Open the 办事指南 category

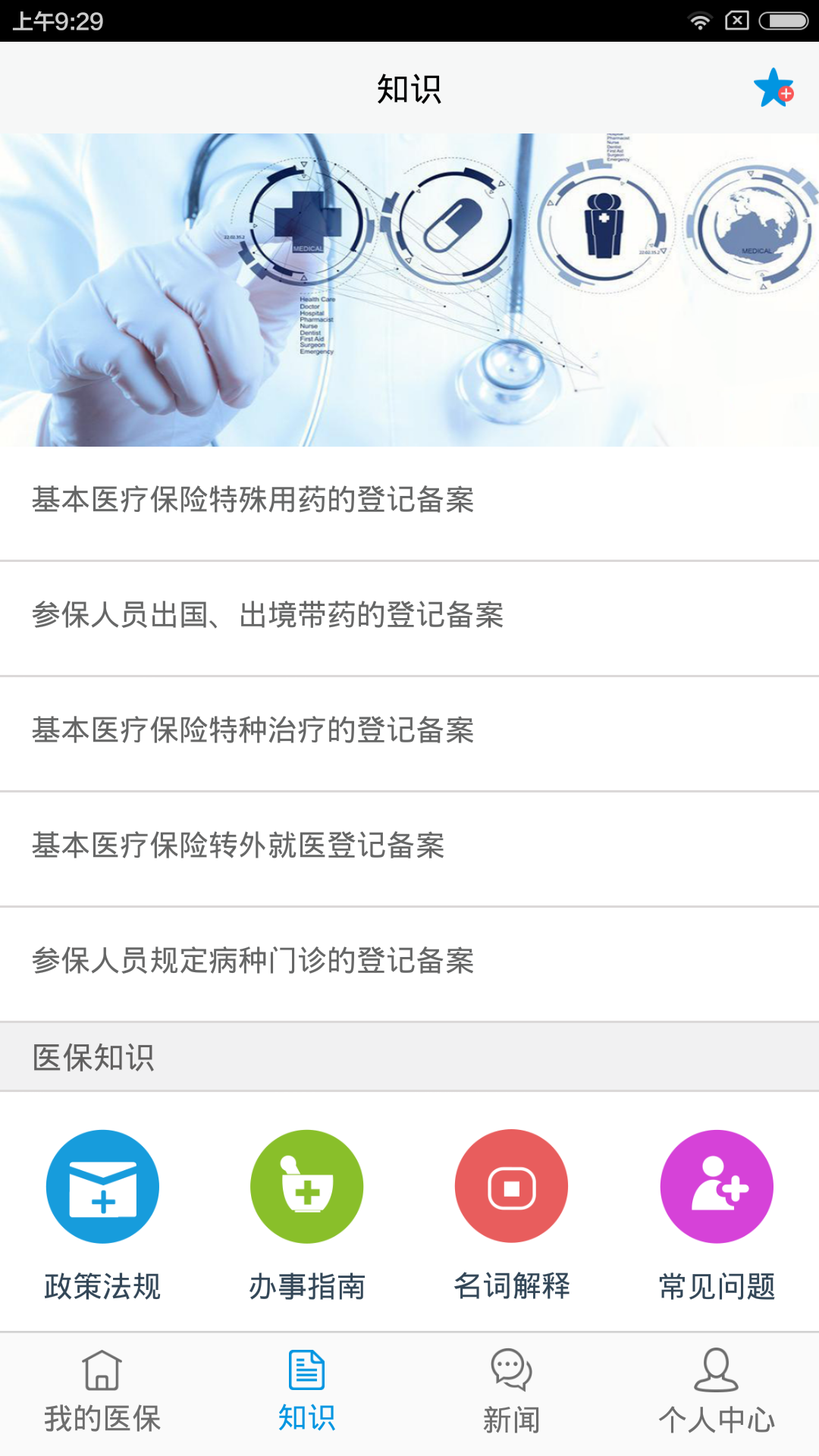(307, 1215)
